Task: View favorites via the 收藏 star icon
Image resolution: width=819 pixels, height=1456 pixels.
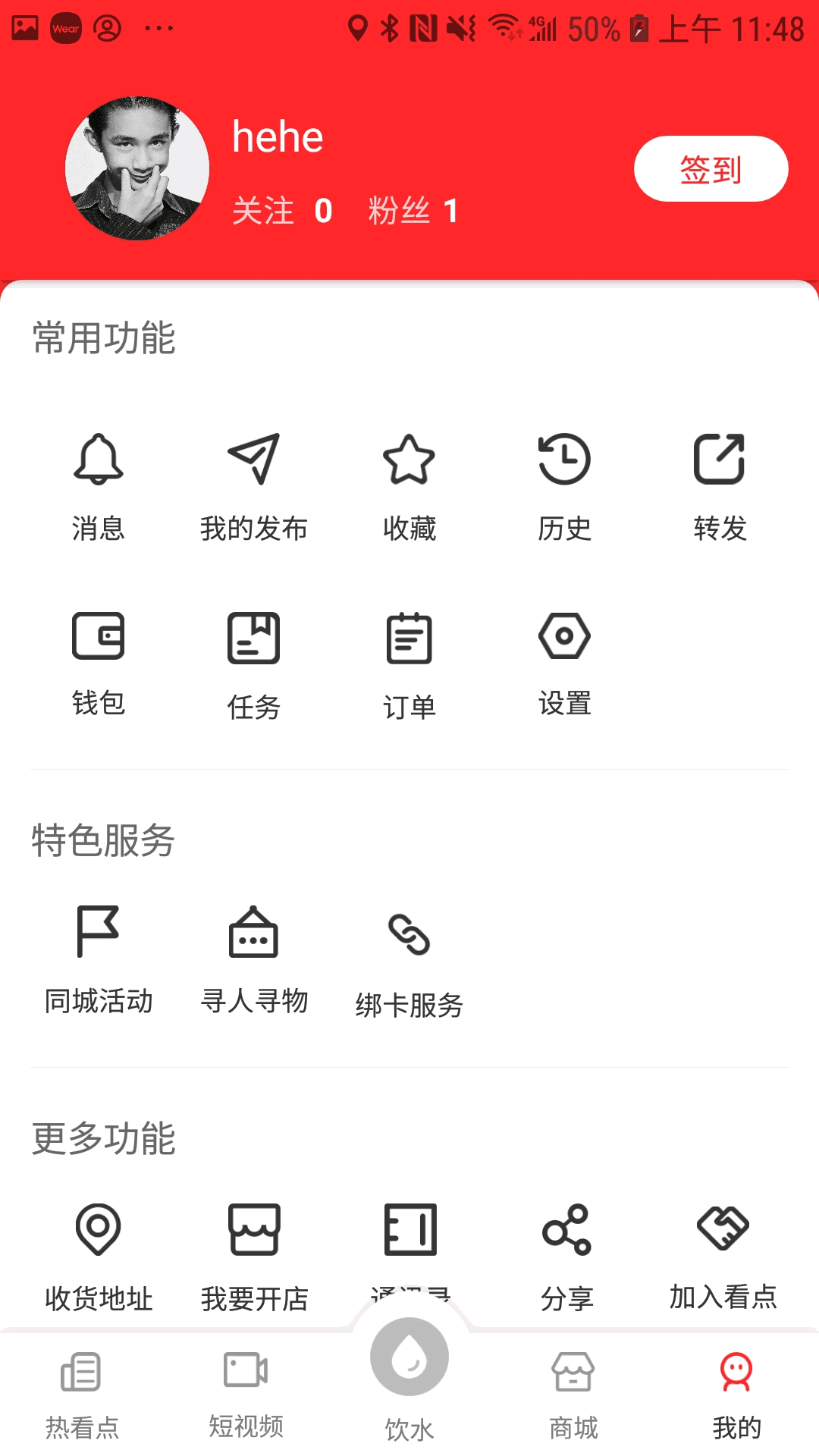Action: coord(409,485)
